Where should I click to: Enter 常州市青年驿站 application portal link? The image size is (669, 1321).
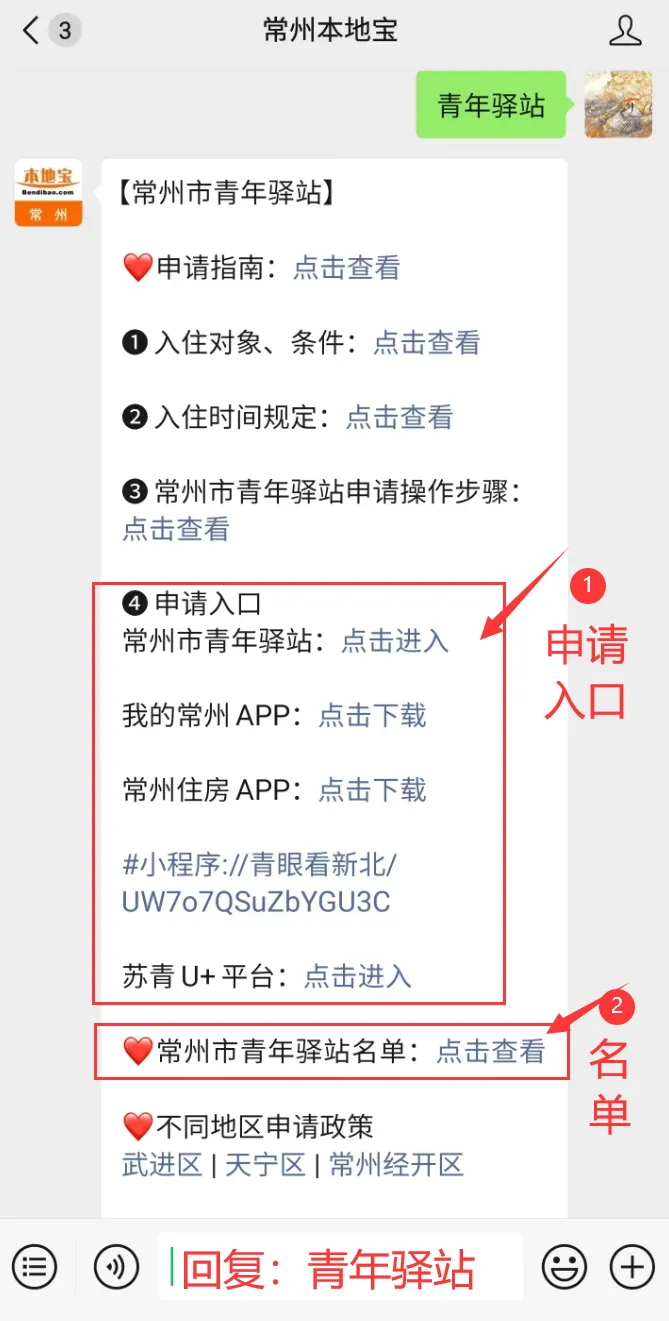click(395, 640)
